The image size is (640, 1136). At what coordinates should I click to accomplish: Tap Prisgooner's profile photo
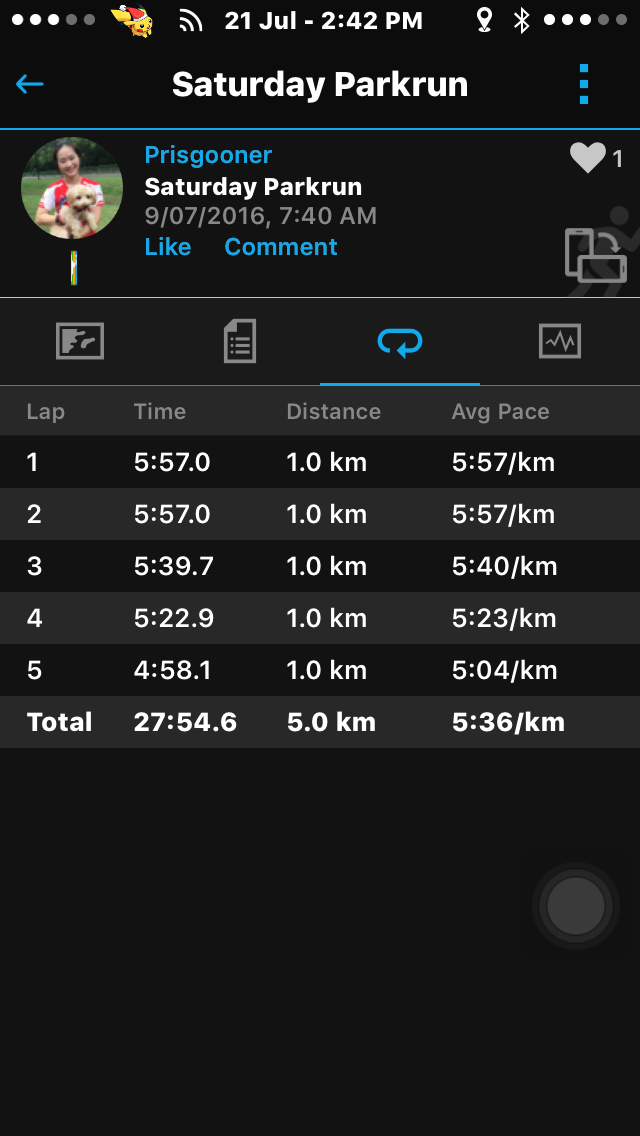tap(72, 188)
